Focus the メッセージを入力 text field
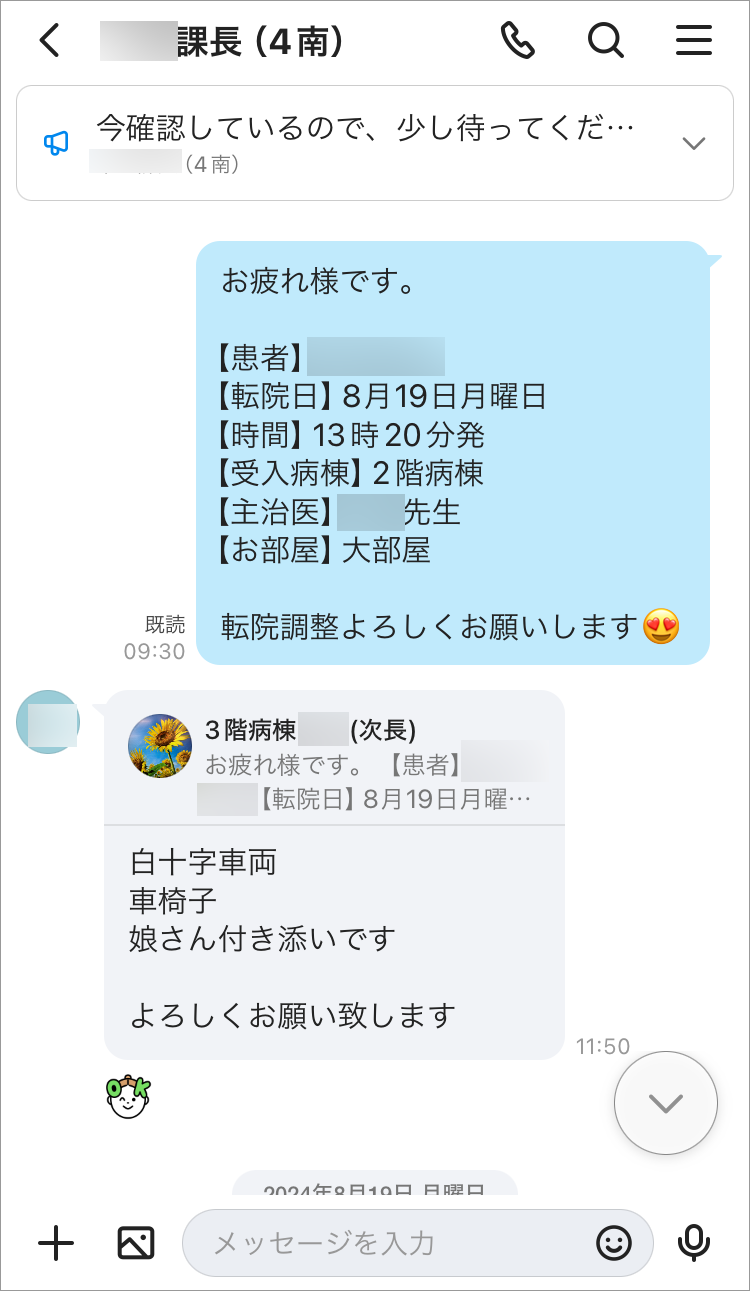750x1291 pixels. pyautogui.click(x=390, y=1243)
